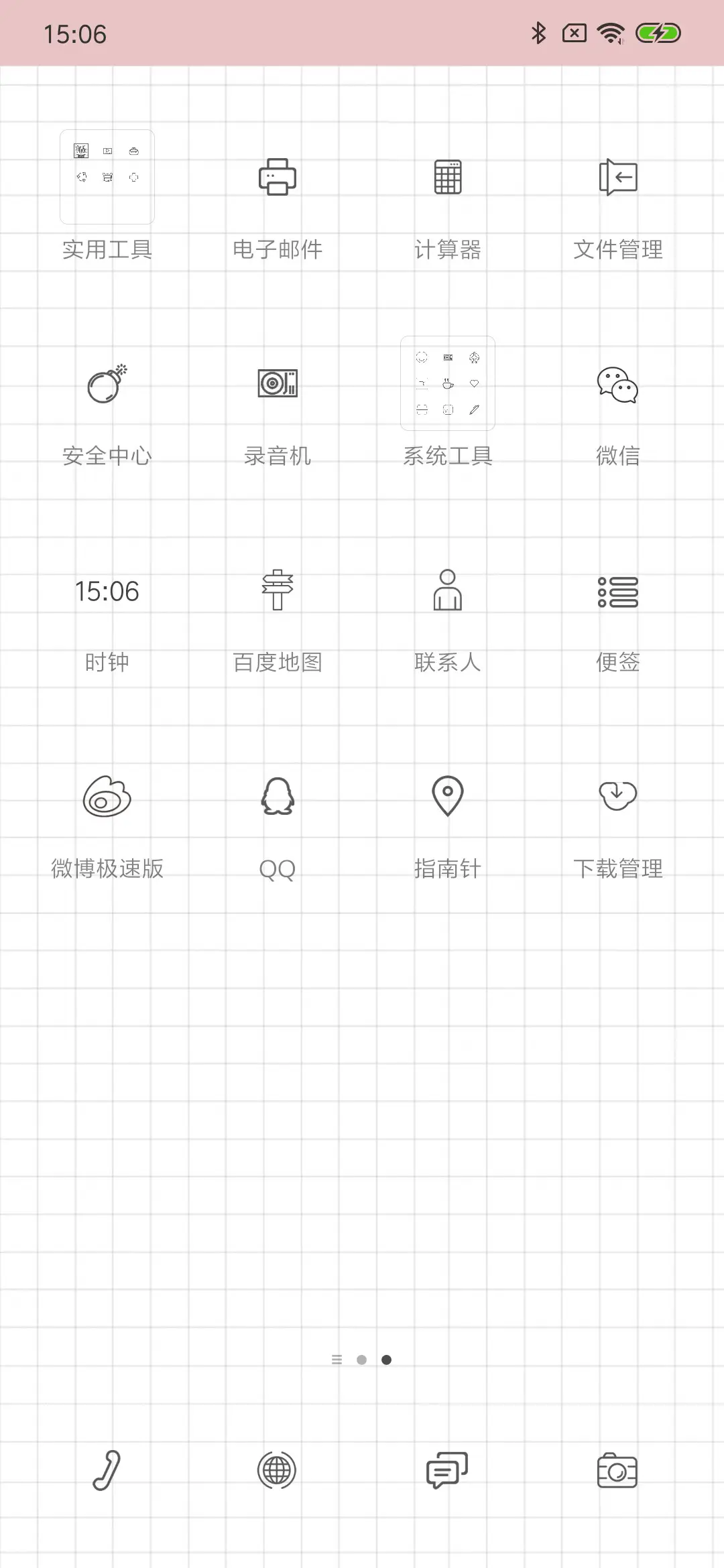Open 下载管理 download manager
Screen dimensions: 724x1568
pos(617,797)
